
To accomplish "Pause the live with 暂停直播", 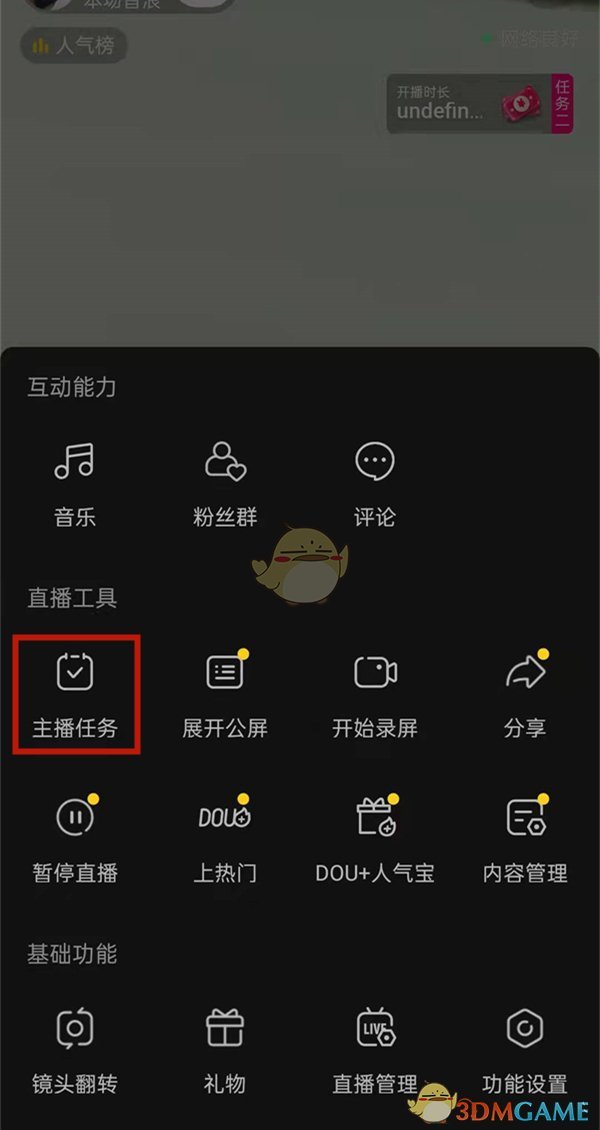I will click(75, 838).
